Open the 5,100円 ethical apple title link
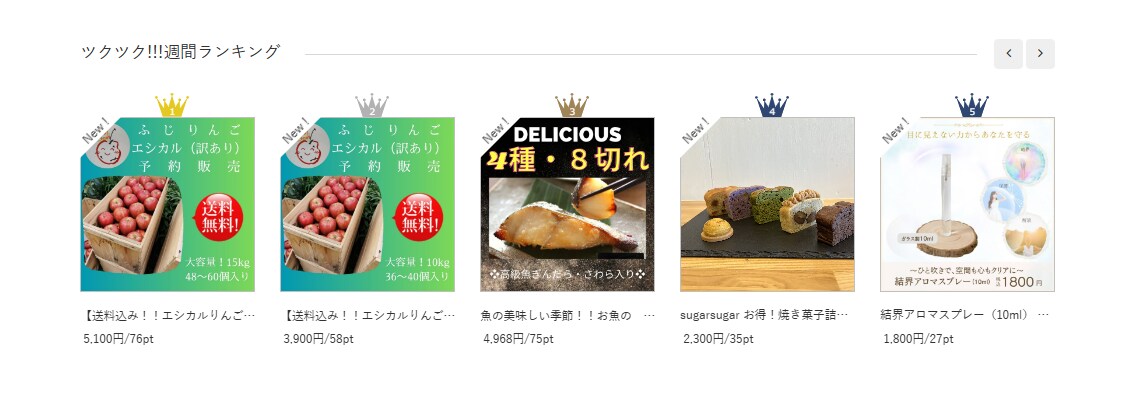 pyautogui.click(x=168, y=315)
